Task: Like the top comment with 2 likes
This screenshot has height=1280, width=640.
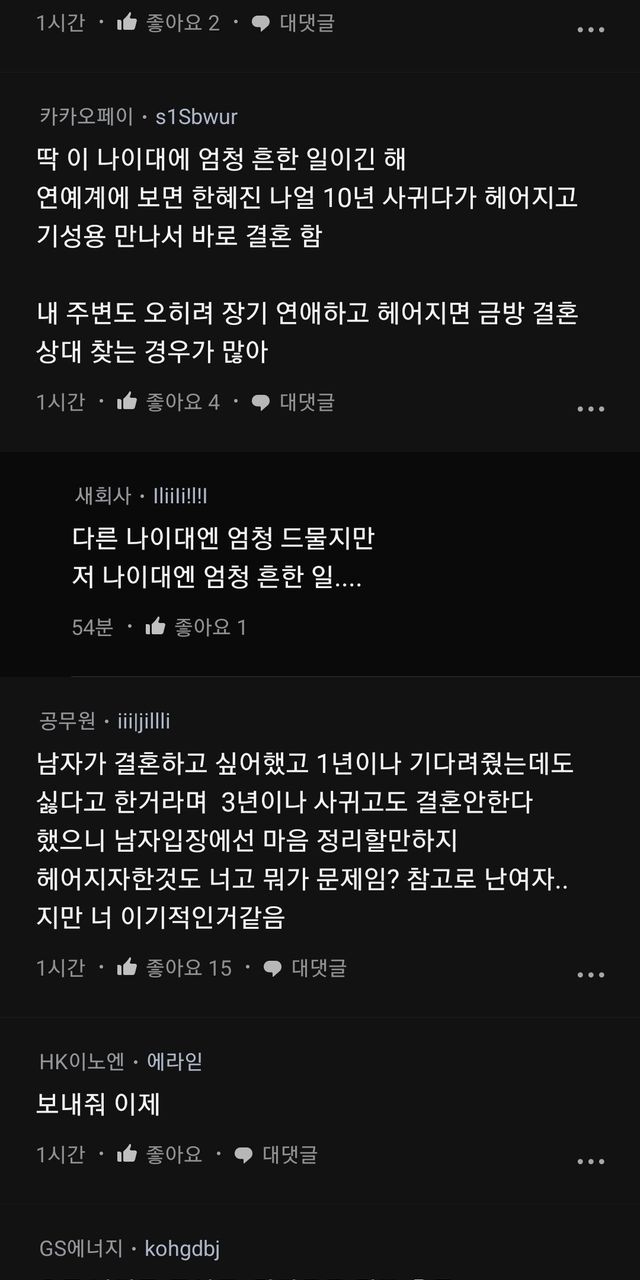Action: (x=168, y=22)
